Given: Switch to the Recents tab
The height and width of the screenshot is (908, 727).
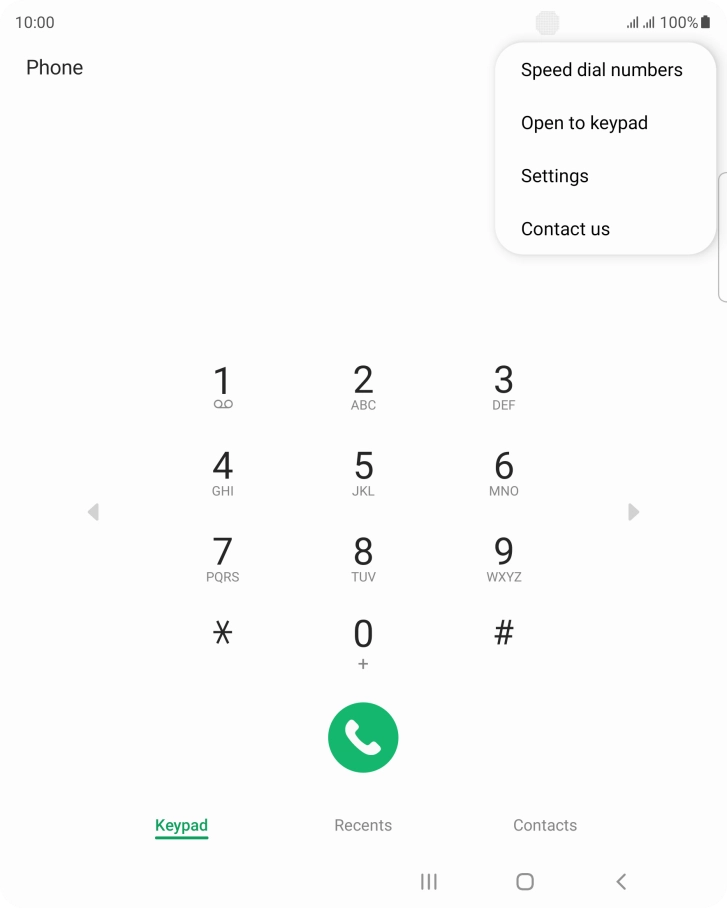Looking at the screenshot, I should click(x=363, y=825).
